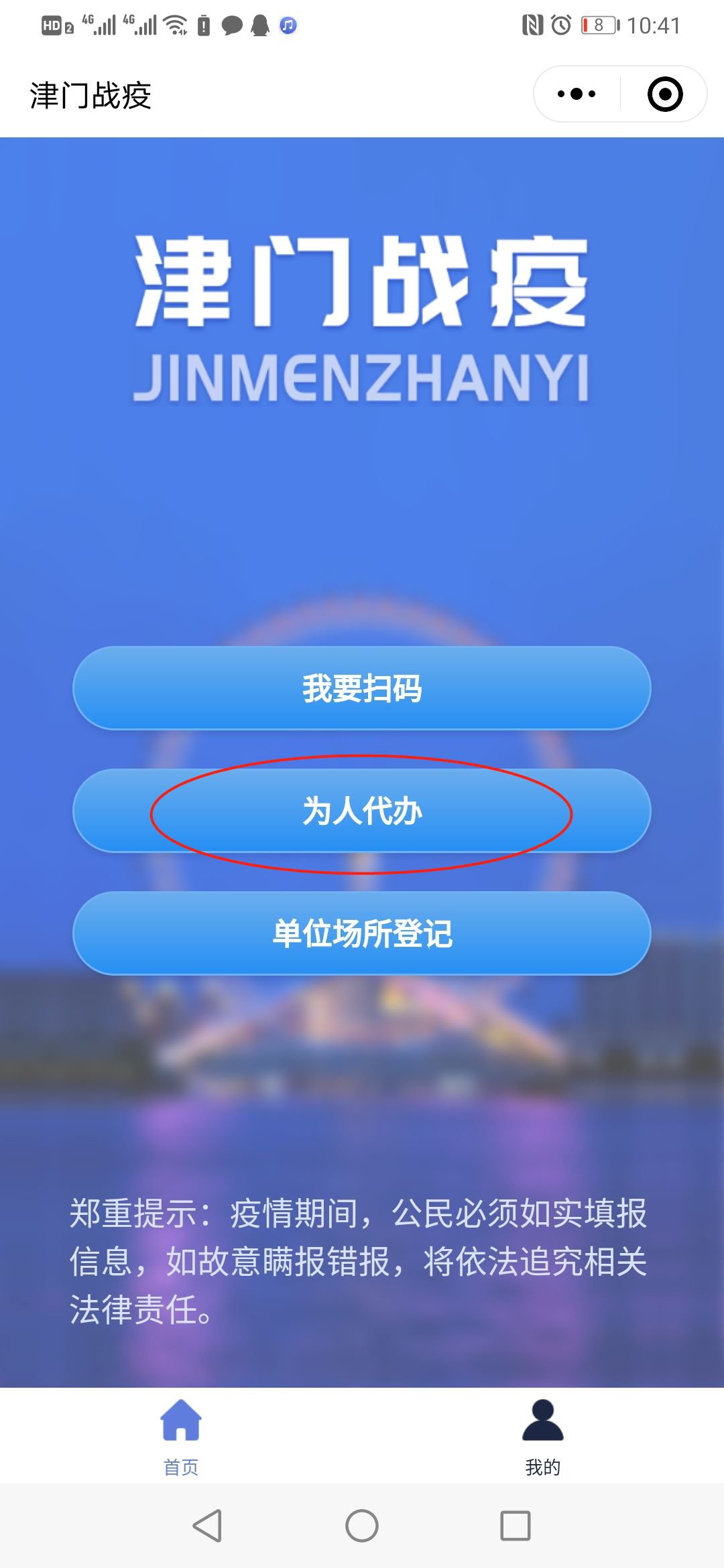Close the mini program with the circle icon
Image resolution: width=724 pixels, height=1568 pixels.
pyautogui.click(x=665, y=94)
